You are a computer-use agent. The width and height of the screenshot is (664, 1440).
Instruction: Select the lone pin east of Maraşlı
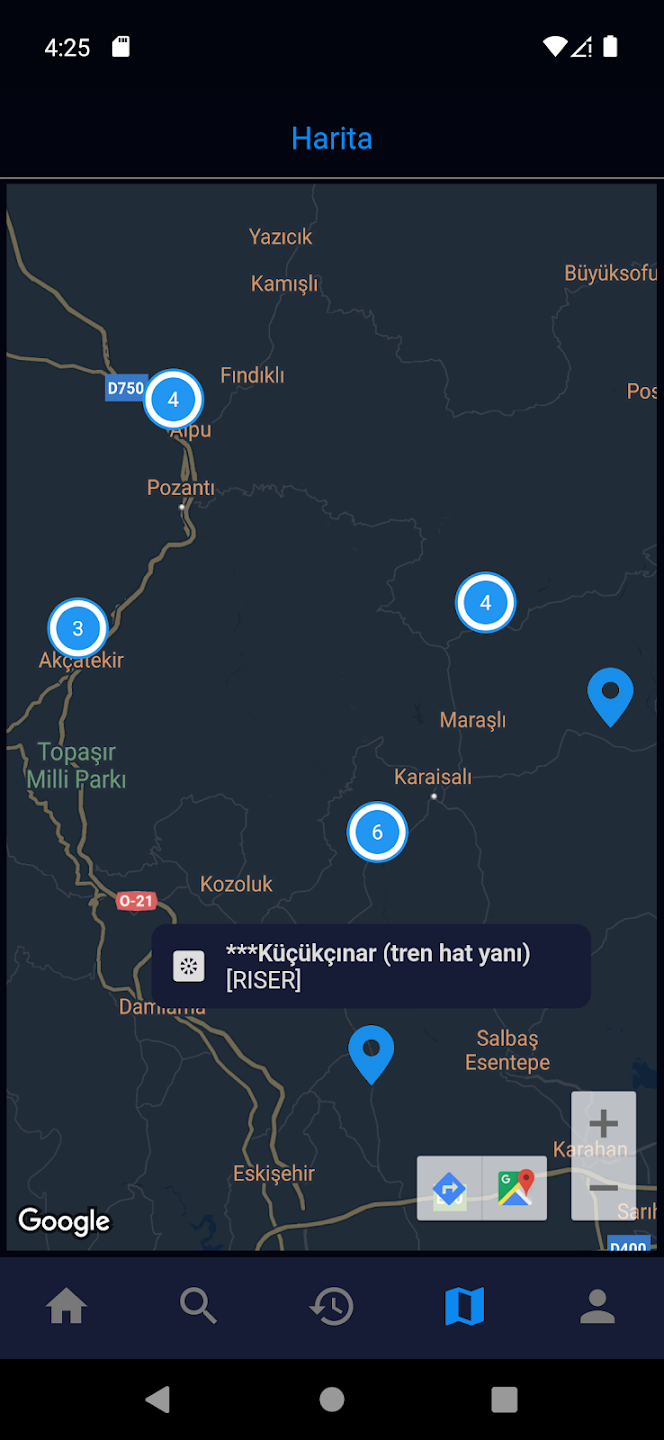click(610, 694)
